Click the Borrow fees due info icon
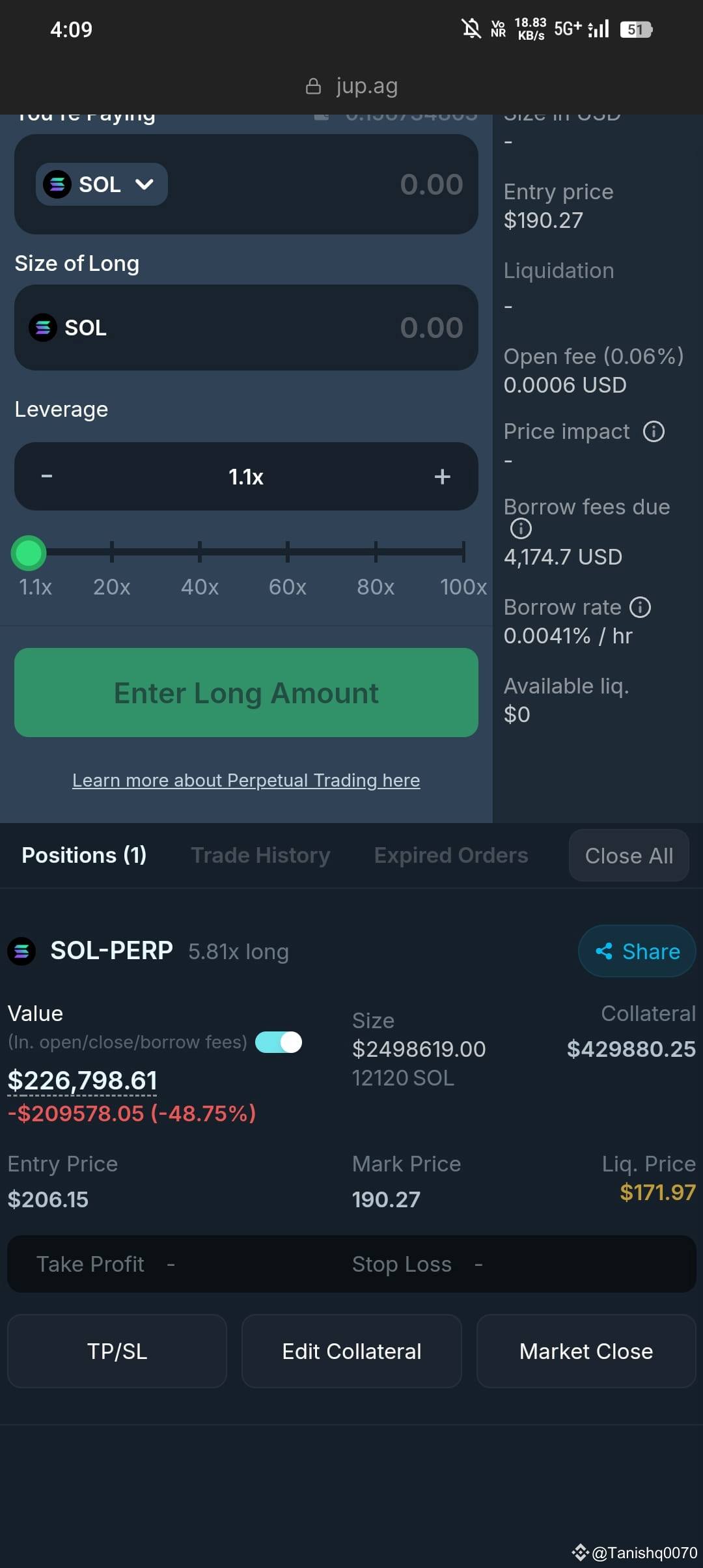This screenshot has width=703, height=1568. coord(521,529)
